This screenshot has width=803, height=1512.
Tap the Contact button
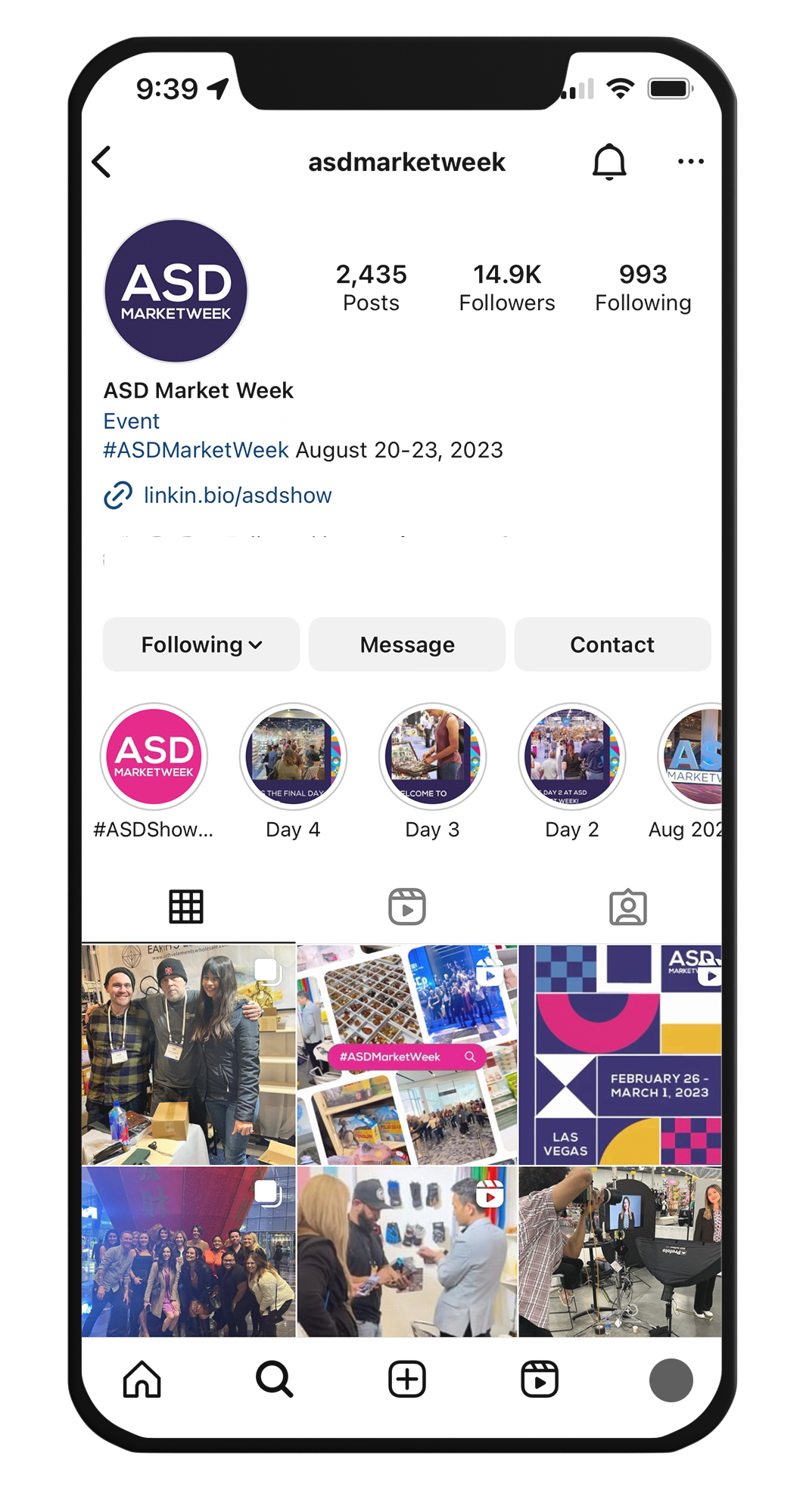[x=612, y=644]
